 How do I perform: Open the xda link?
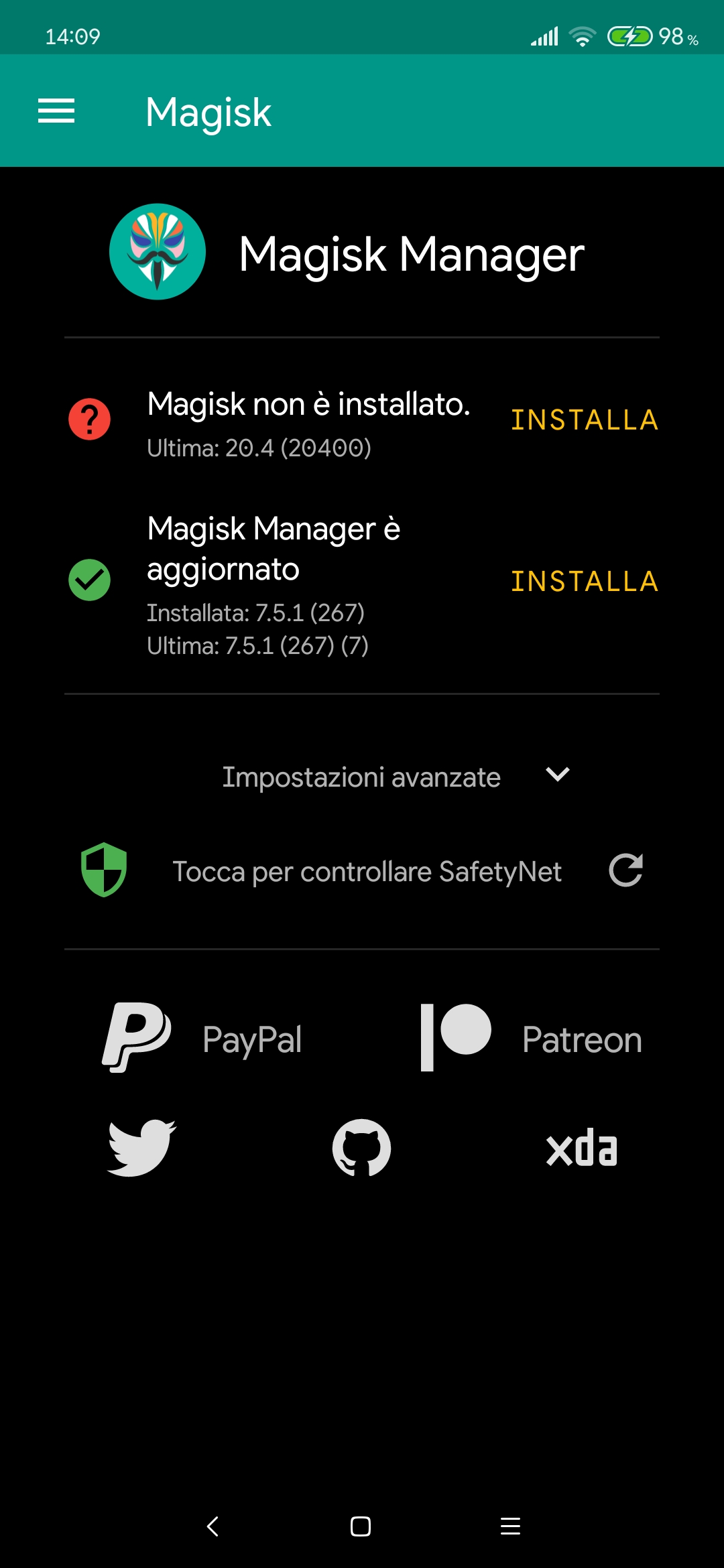pyautogui.click(x=581, y=1148)
